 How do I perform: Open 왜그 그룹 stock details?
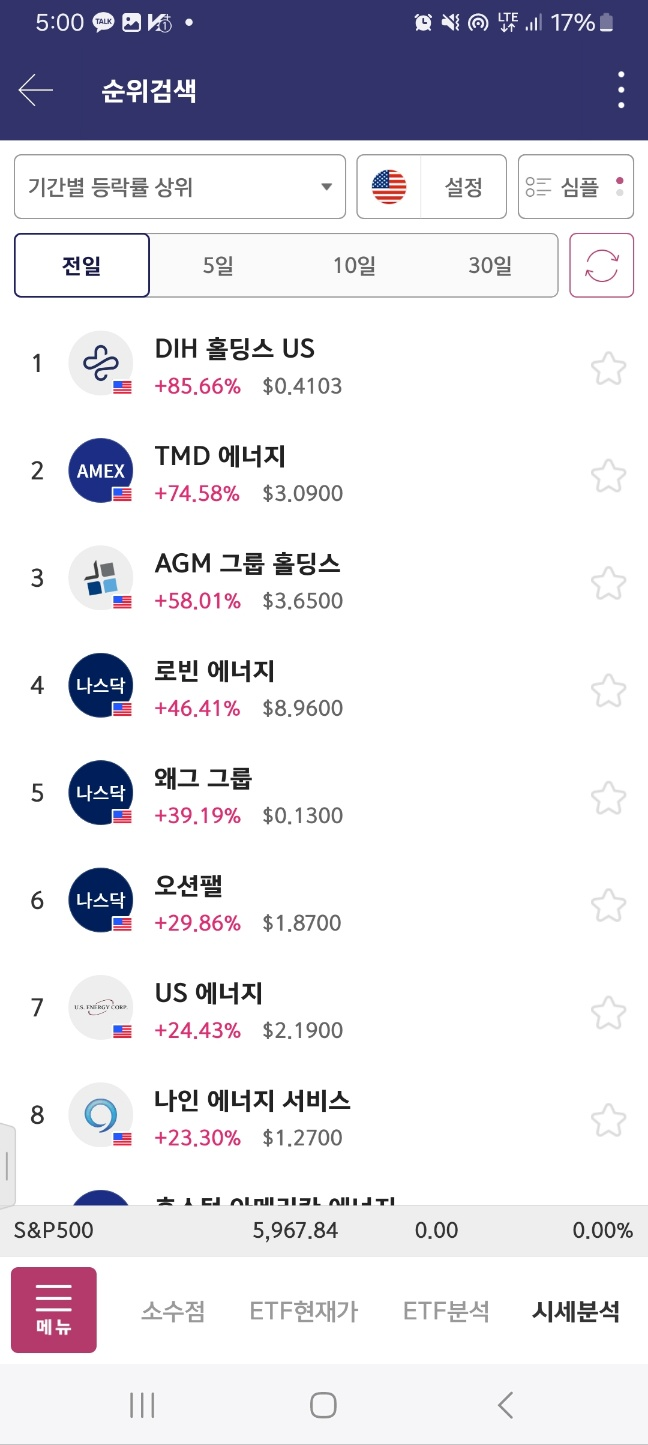pos(204,780)
